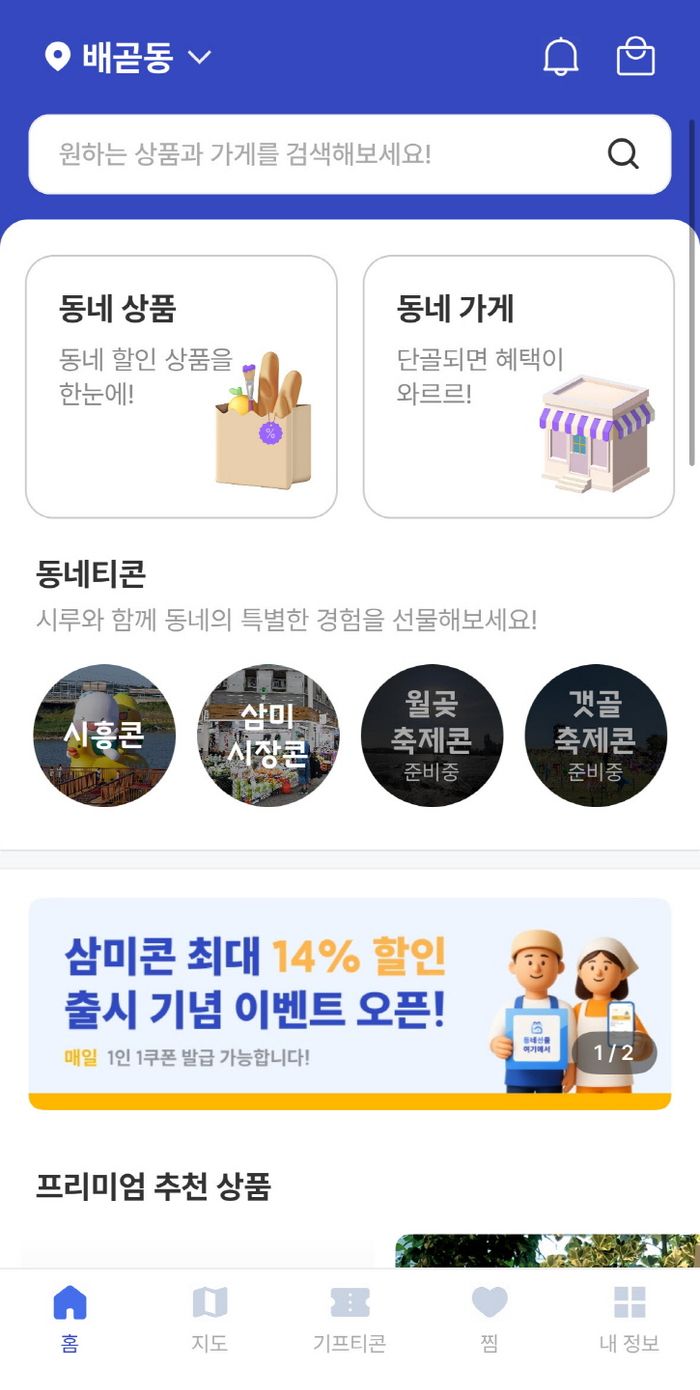Image resolution: width=700 pixels, height=1390 pixels.
Task: Select the 삼미 시장콘 circle
Action: click(x=267, y=735)
